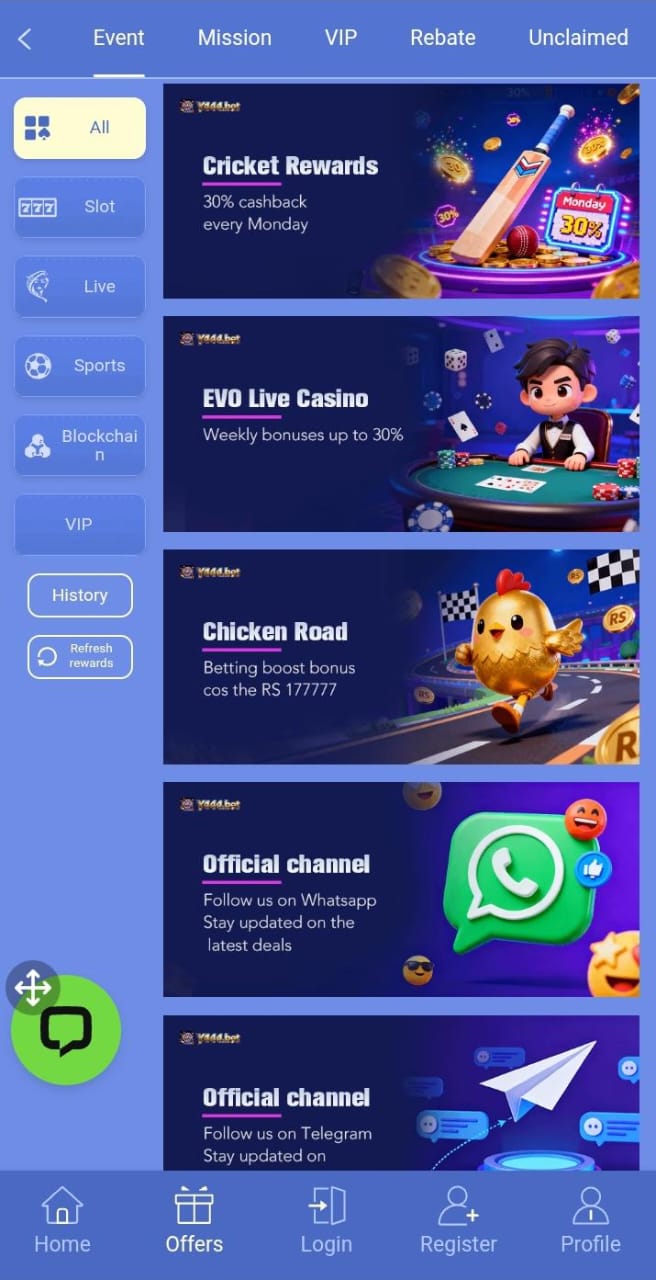Image resolution: width=656 pixels, height=1280 pixels.
Task: Switch to the Mission tab
Action: pyautogui.click(x=234, y=38)
